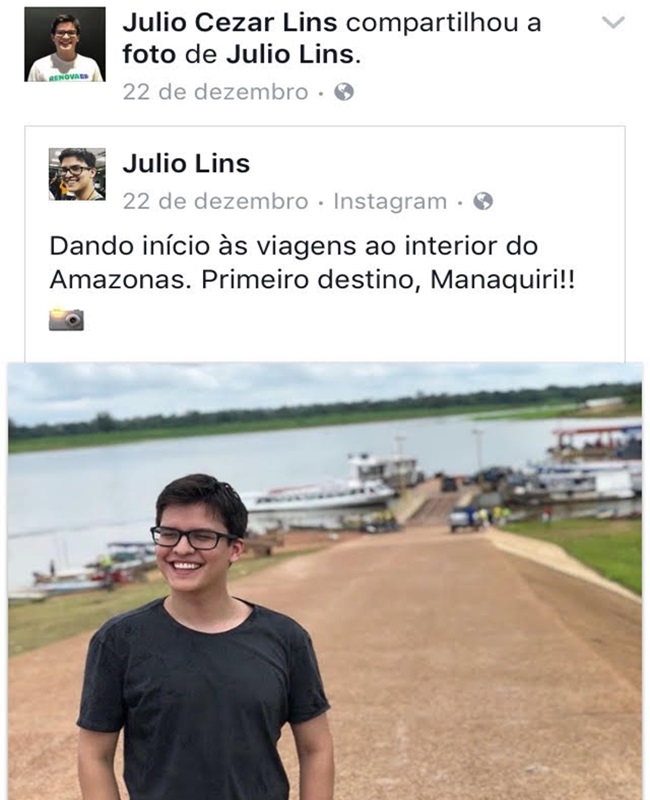Tap Julio Lins avatar in shared post
The height and width of the screenshot is (800, 650).
click(77, 174)
